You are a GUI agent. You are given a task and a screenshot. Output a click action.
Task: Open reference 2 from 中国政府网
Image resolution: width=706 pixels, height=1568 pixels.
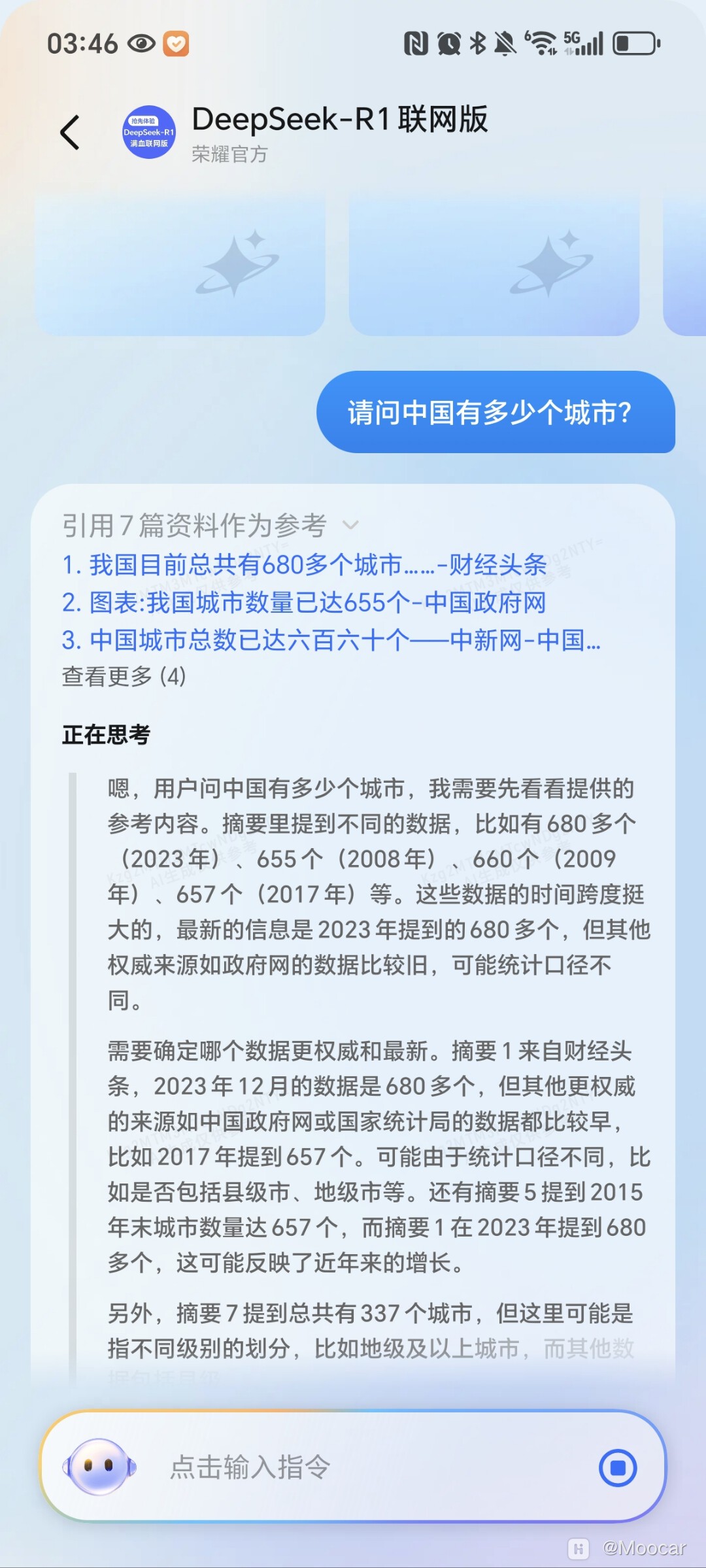[x=304, y=602]
